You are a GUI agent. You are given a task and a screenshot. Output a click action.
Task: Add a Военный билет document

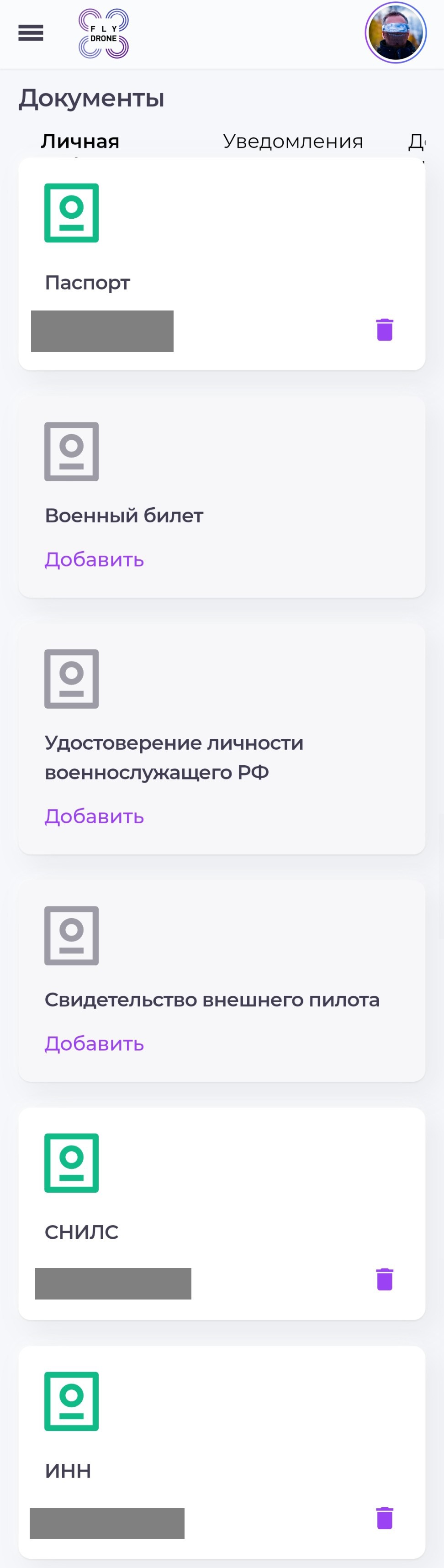coord(95,559)
